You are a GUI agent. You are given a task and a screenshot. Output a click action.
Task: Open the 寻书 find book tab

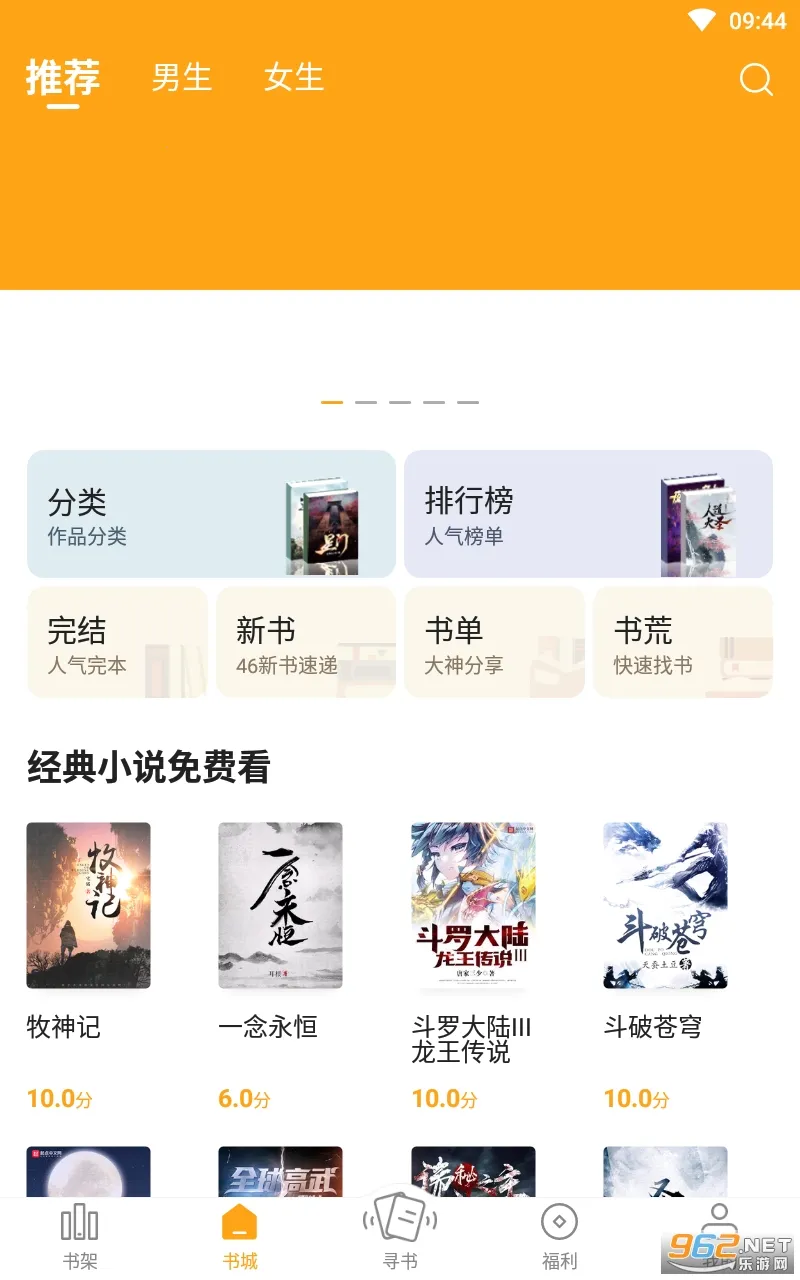click(x=400, y=1236)
